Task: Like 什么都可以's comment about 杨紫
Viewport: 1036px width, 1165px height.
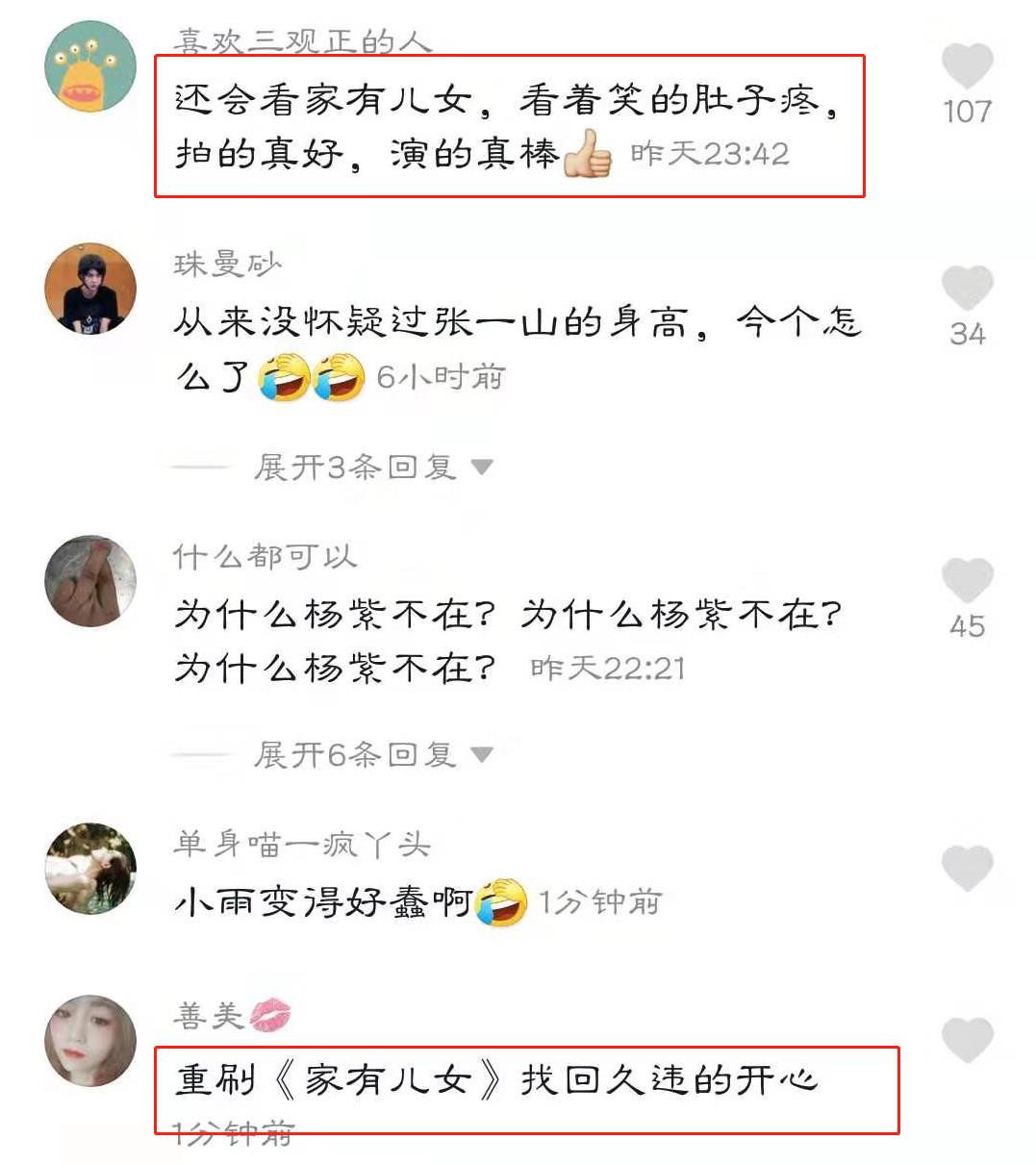Action: [x=966, y=581]
